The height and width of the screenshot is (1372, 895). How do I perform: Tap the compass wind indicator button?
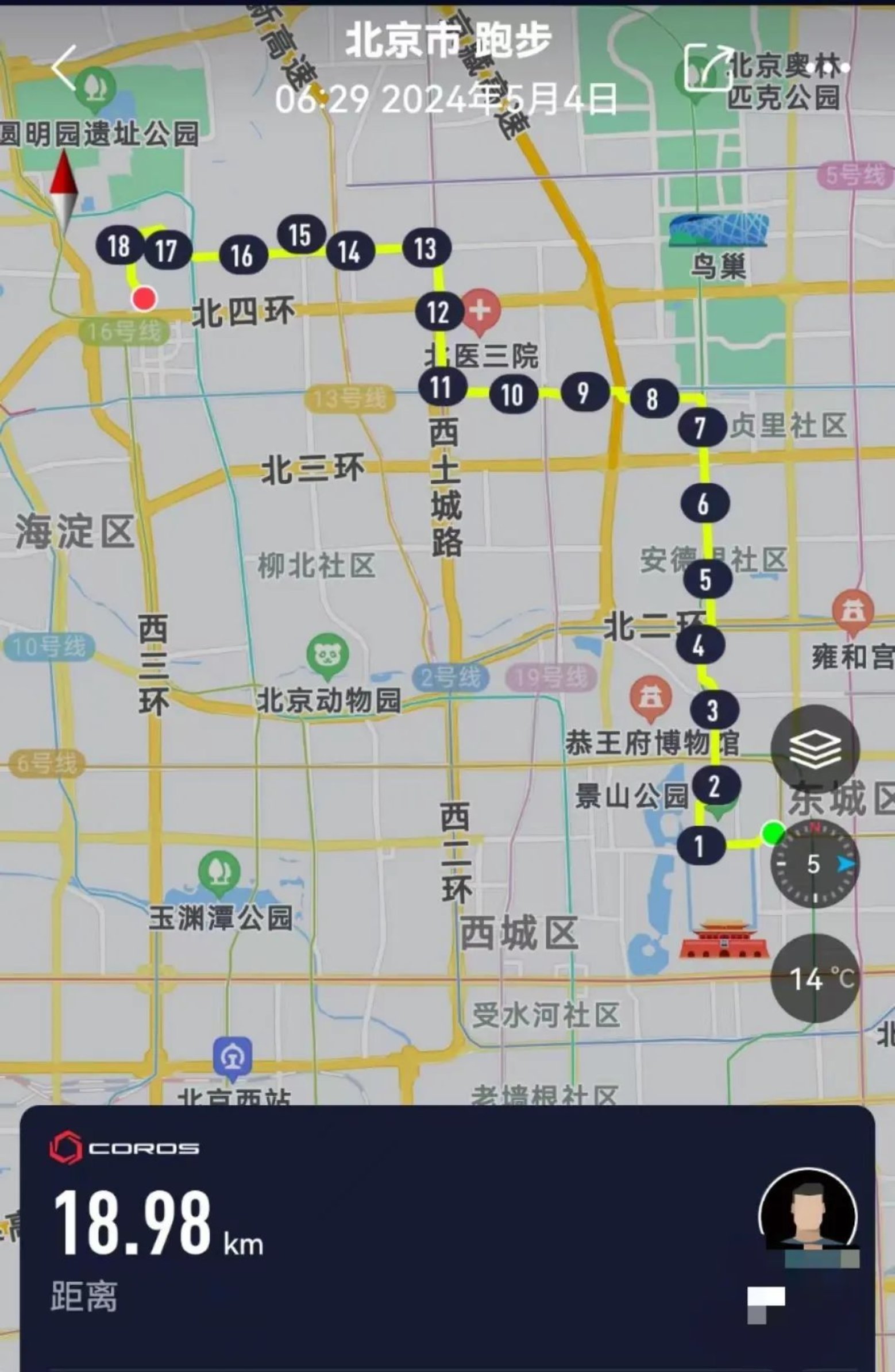point(815,864)
